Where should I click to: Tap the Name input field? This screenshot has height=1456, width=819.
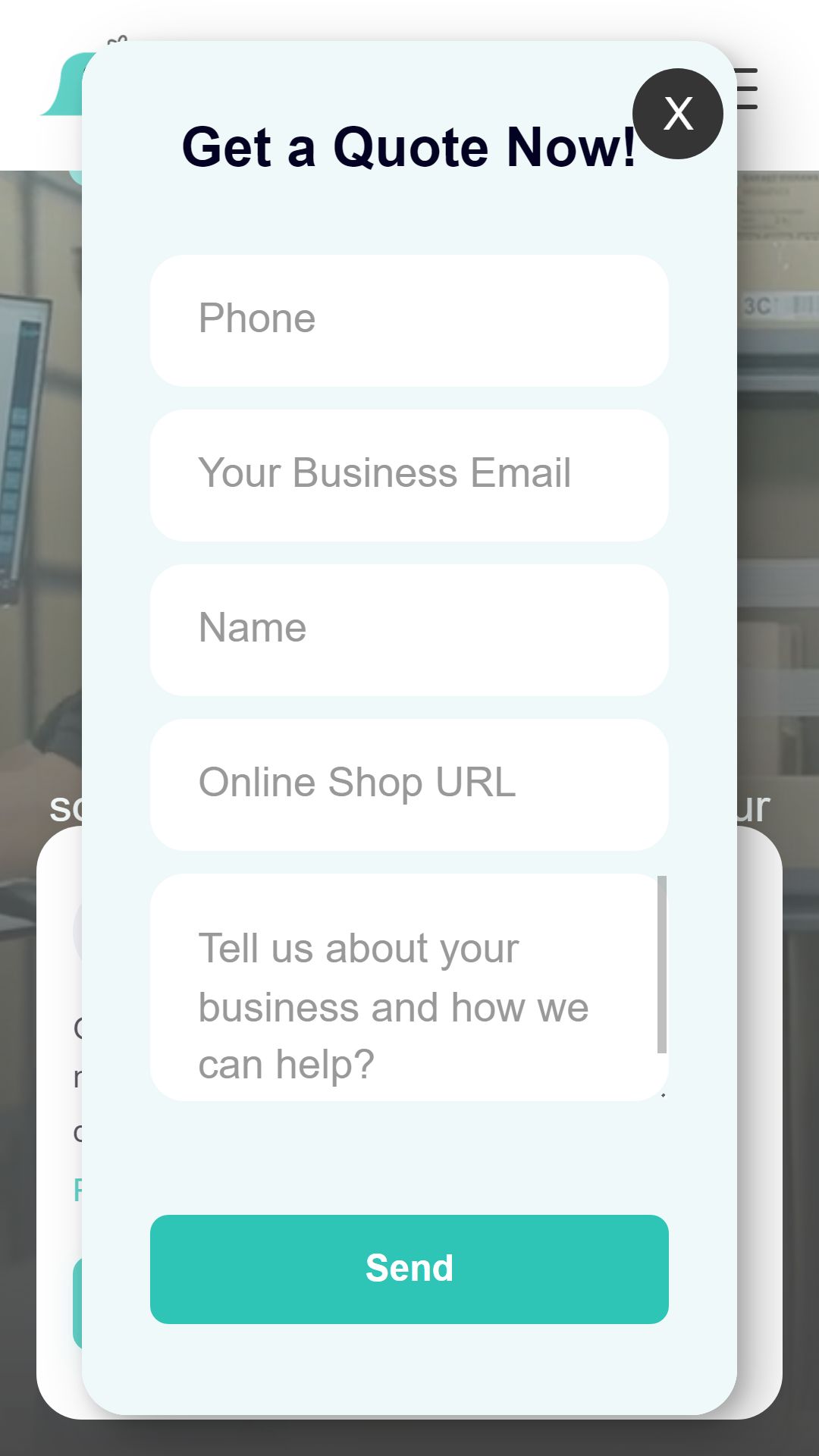[409, 630]
